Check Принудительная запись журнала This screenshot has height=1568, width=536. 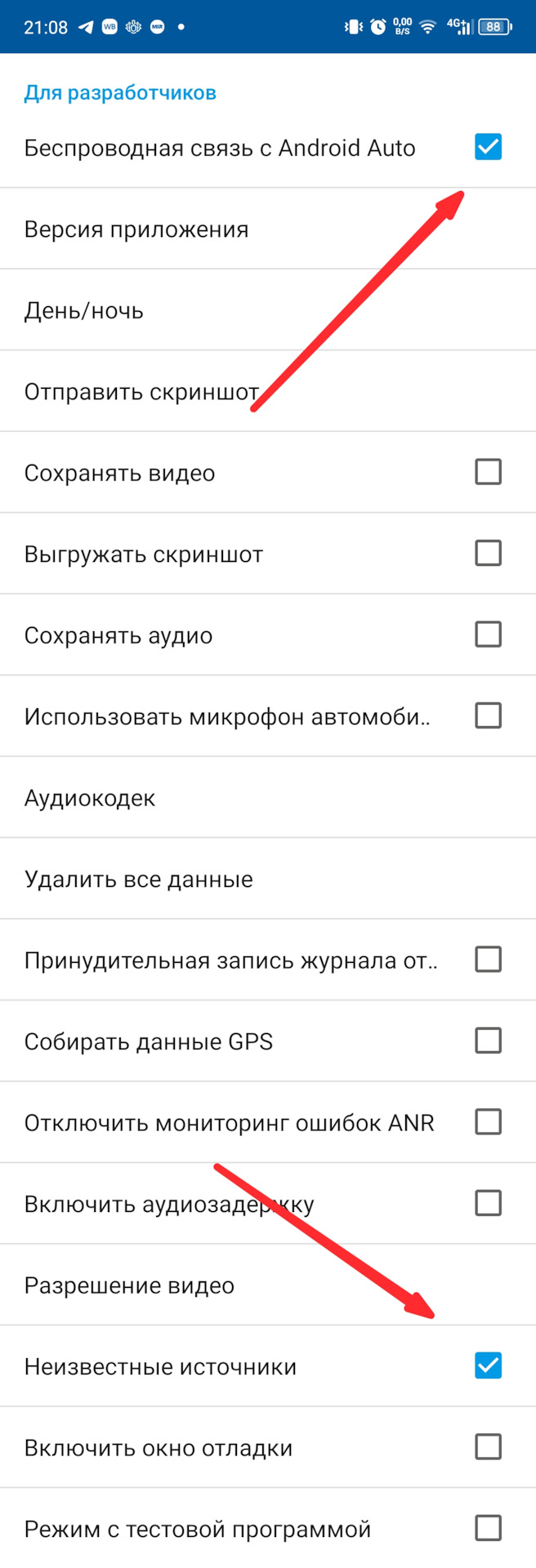pos(488,960)
